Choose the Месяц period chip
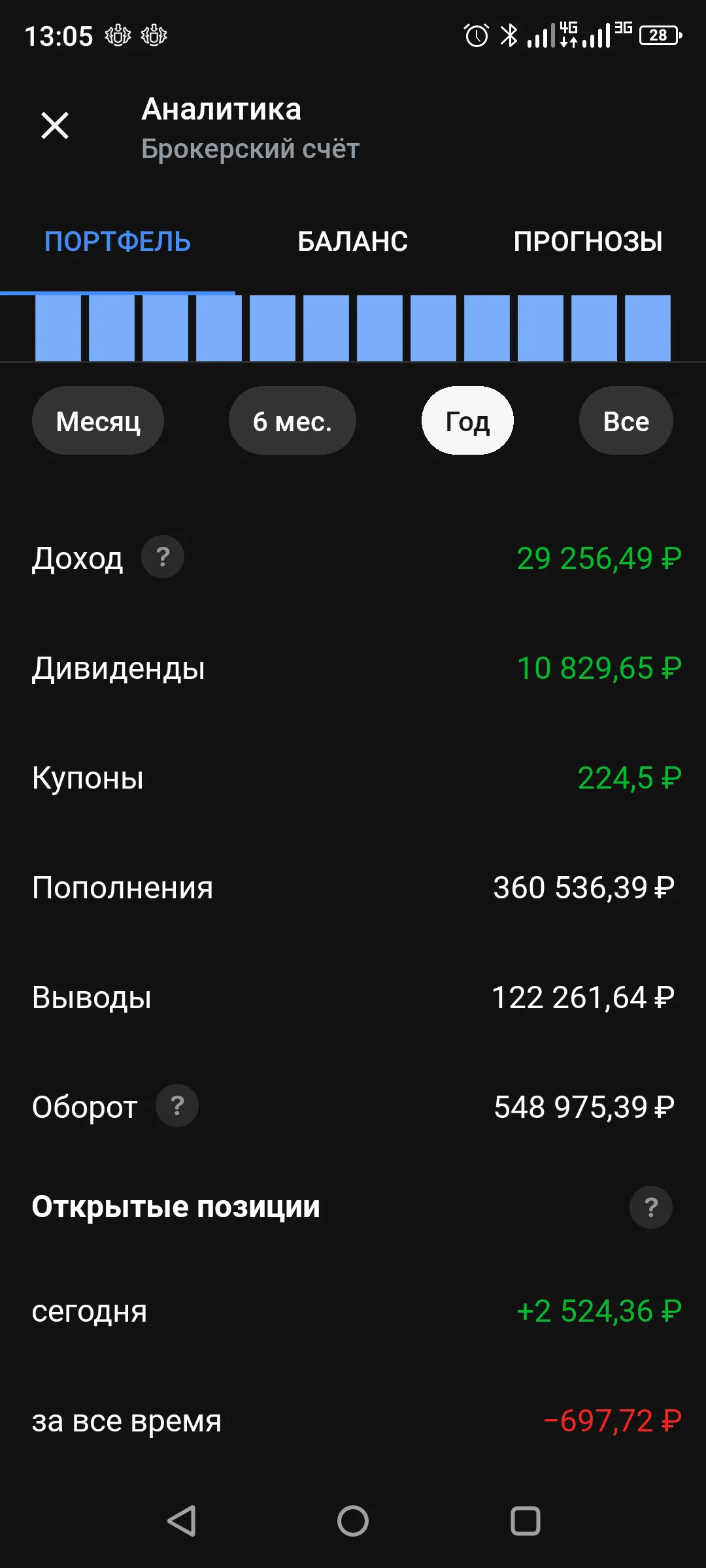This screenshot has height=1568, width=706. (x=98, y=421)
